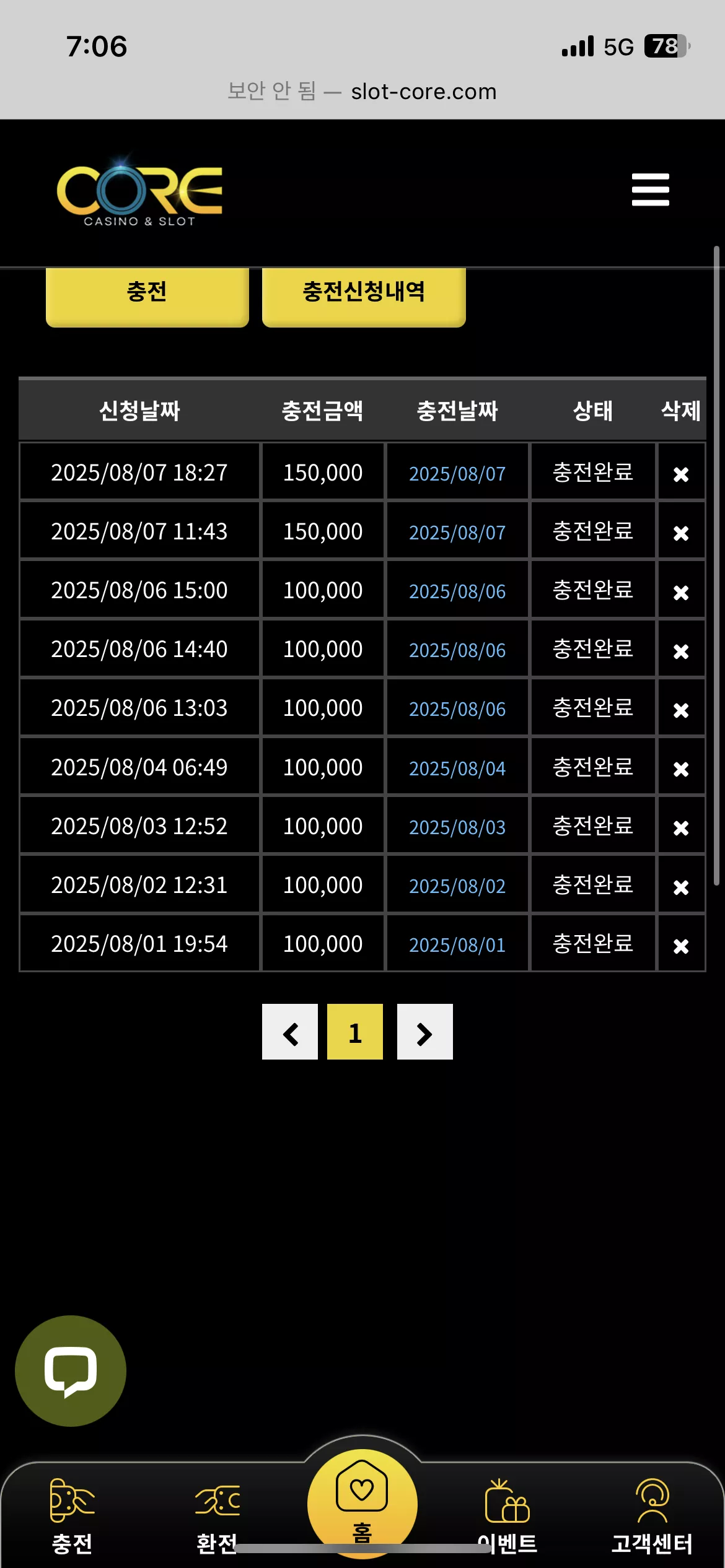This screenshot has width=725, height=1568.
Task: Go to 홈 in bottom navigation
Action: (x=362, y=1504)
